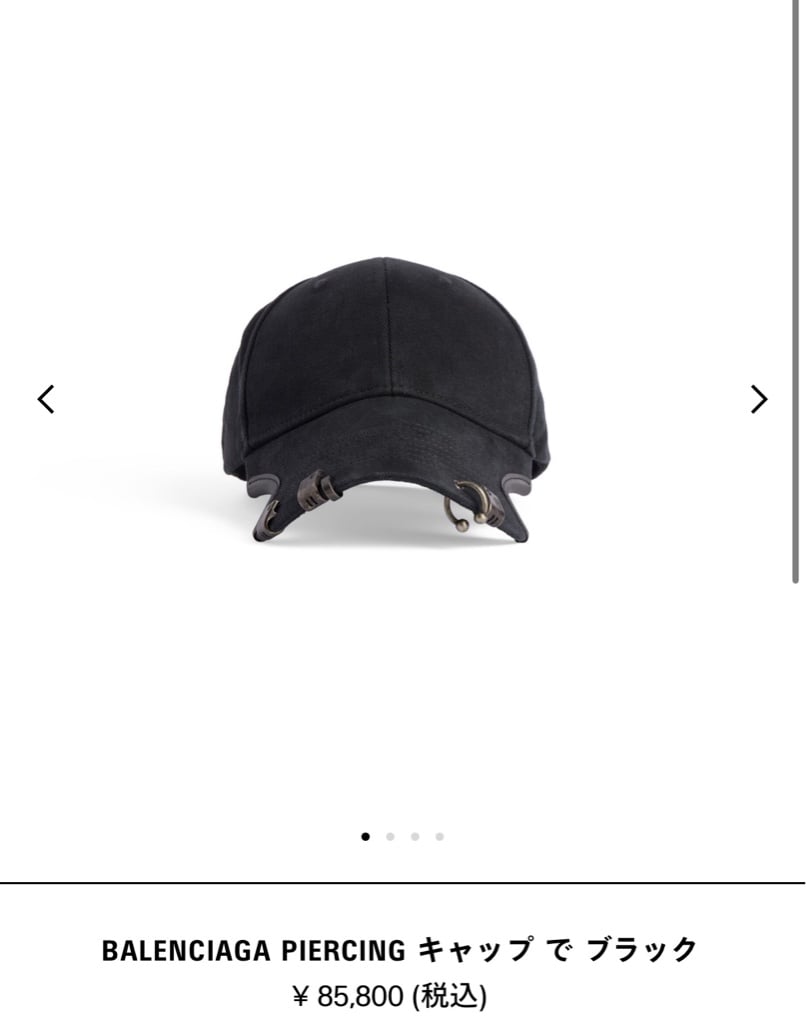This screenshot has height=1024, width=806.
Task: Jump to the fourth carousel dot
Action: point(440,837)
